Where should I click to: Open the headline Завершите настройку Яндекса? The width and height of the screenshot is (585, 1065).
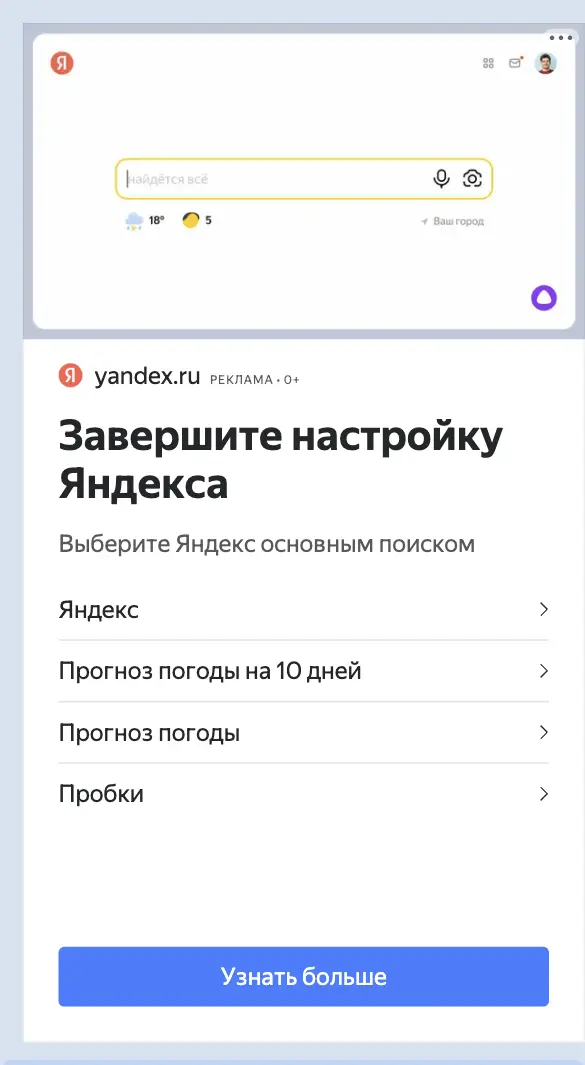pos(281,460)
